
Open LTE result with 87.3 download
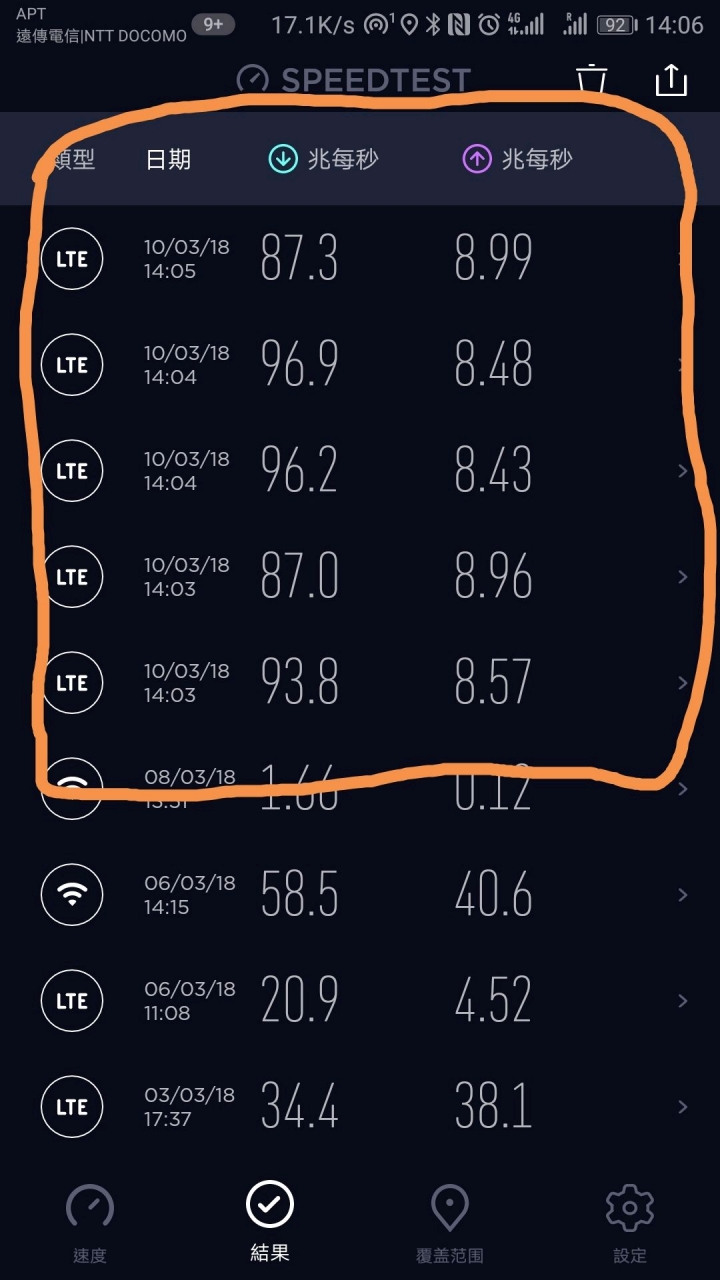[360, 259]
